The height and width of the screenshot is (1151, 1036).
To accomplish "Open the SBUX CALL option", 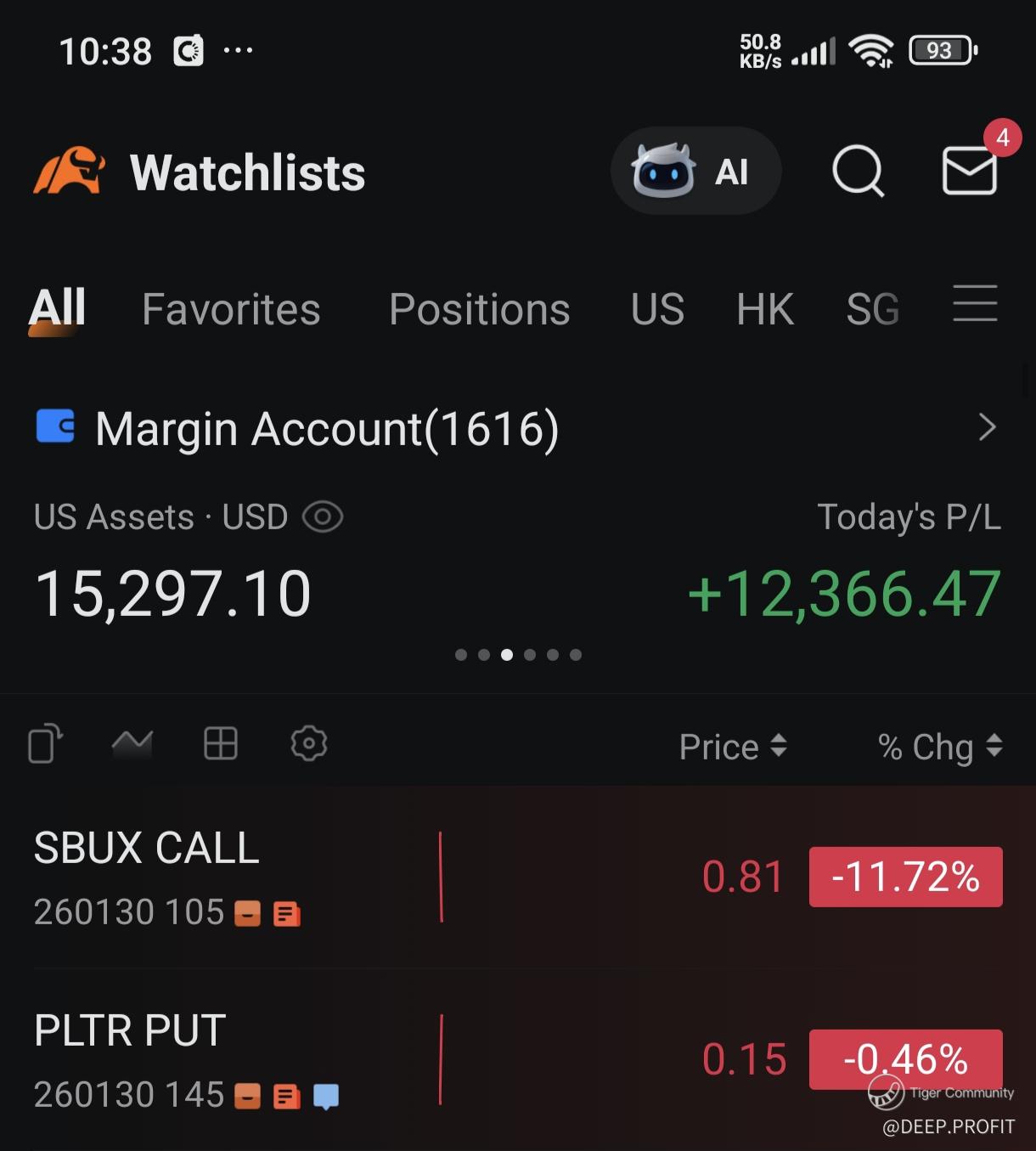I will point(146,877).
